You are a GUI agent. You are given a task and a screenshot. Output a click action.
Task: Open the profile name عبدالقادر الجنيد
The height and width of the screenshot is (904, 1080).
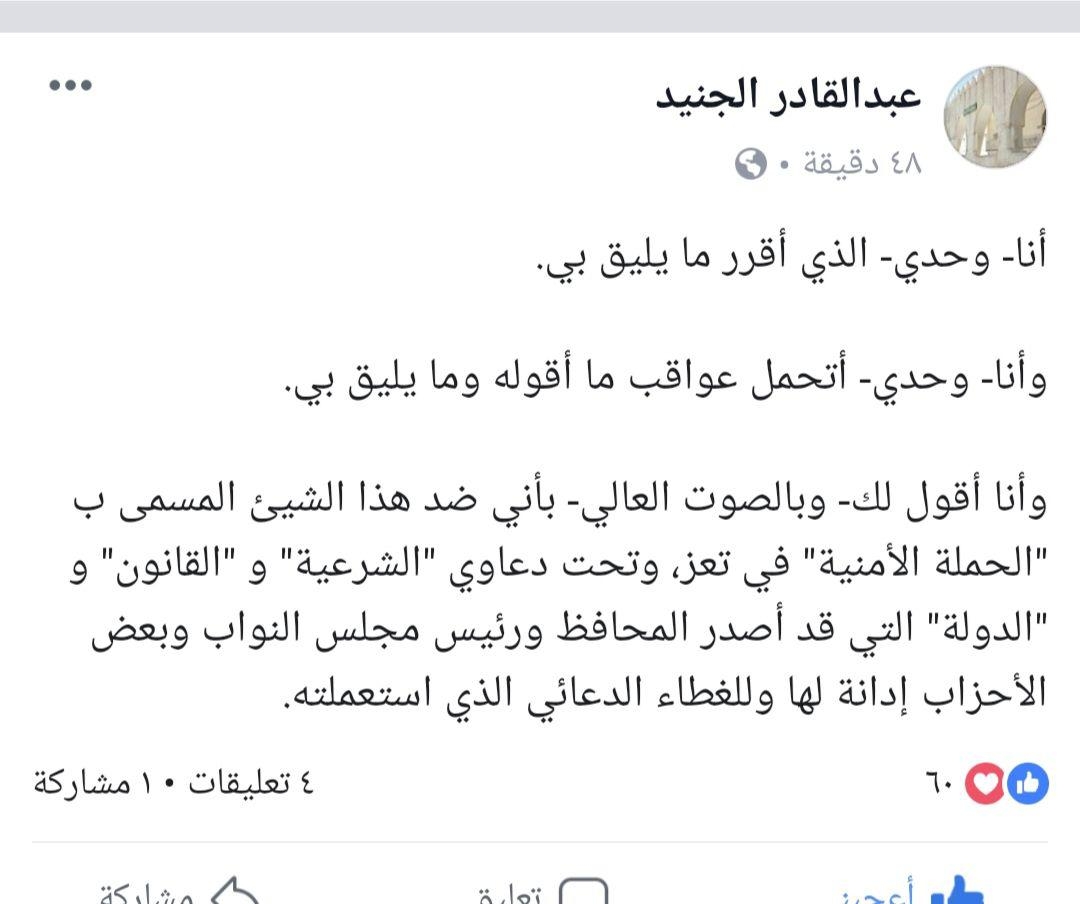[788, 97]
